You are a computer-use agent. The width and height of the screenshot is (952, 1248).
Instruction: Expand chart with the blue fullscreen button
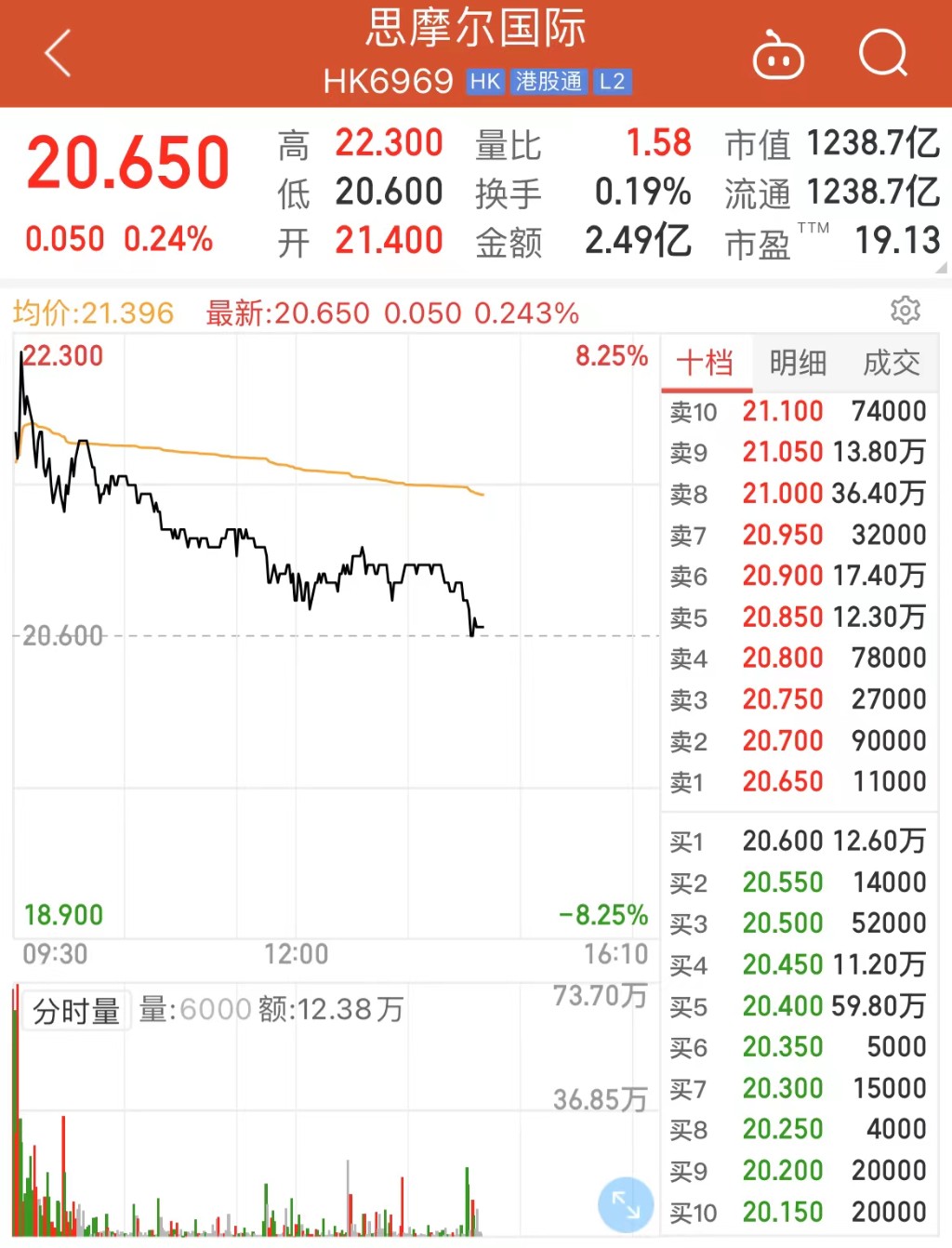(x=626, y=1204)
